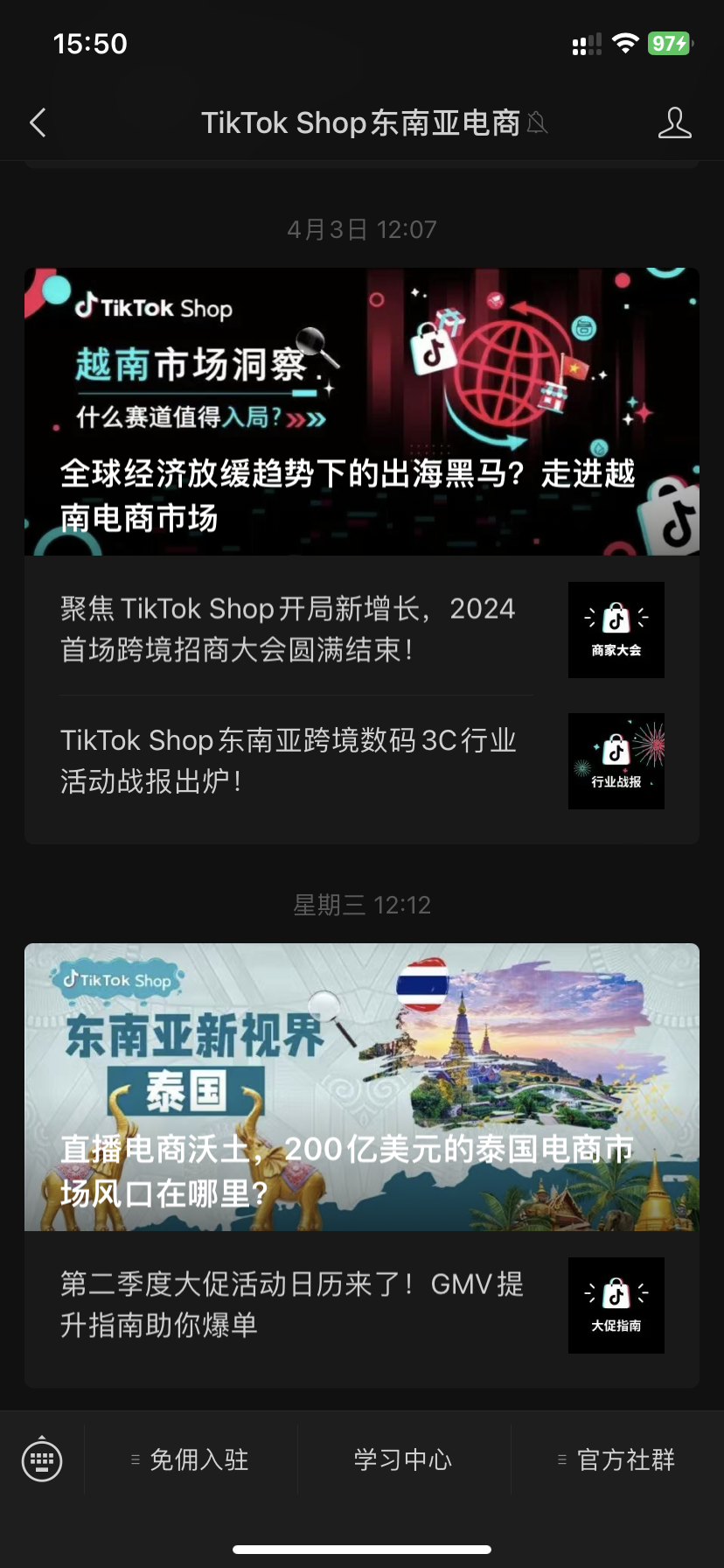Viewport: 724px width, 1568px height.
Task: Go back from TikTok Shop东南亚电商 chat
Action: (38, 123)
